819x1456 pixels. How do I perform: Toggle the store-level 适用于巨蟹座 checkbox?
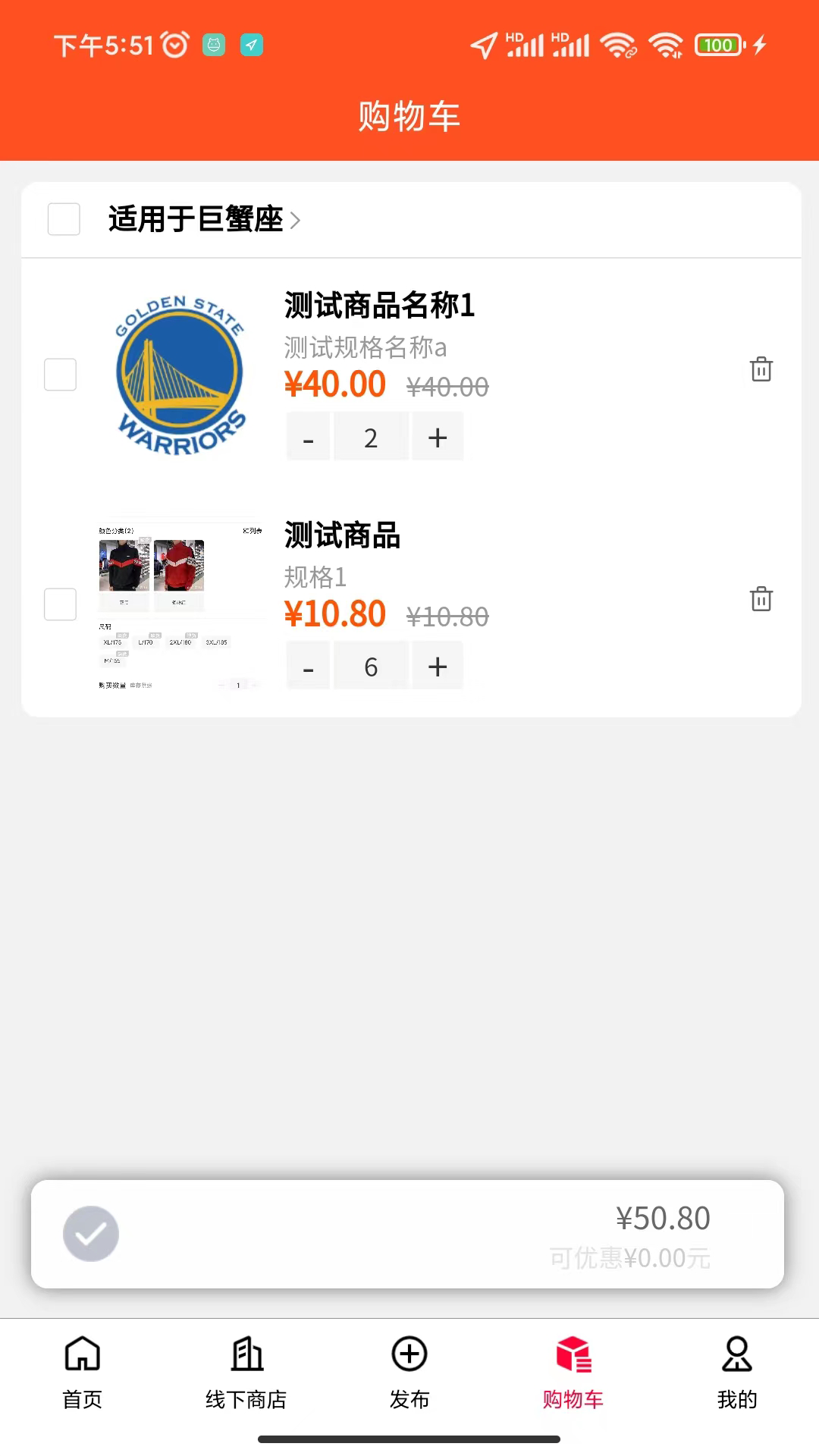(63, 220)
